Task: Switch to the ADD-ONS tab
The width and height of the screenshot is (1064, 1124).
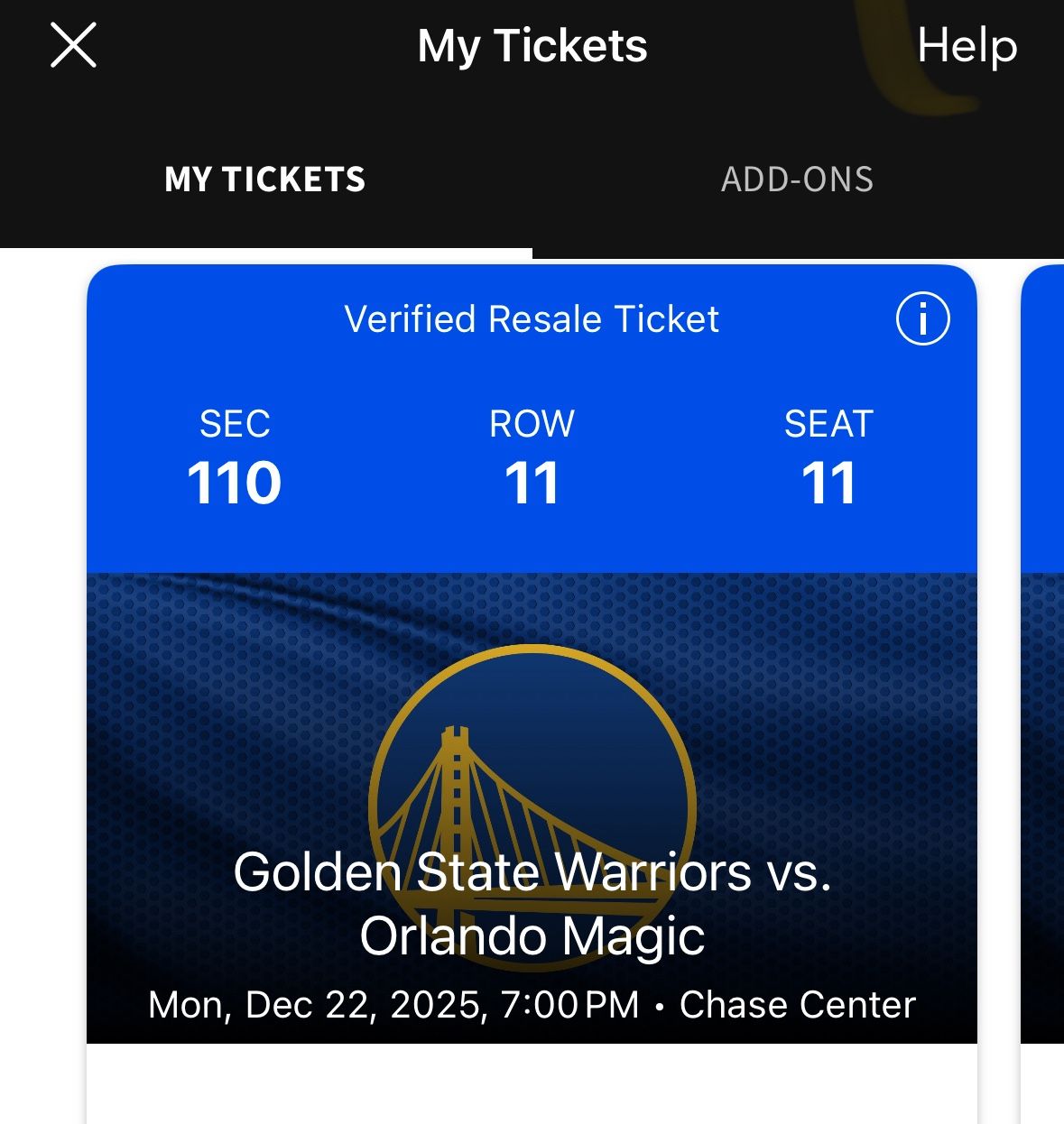Action: 797,179
